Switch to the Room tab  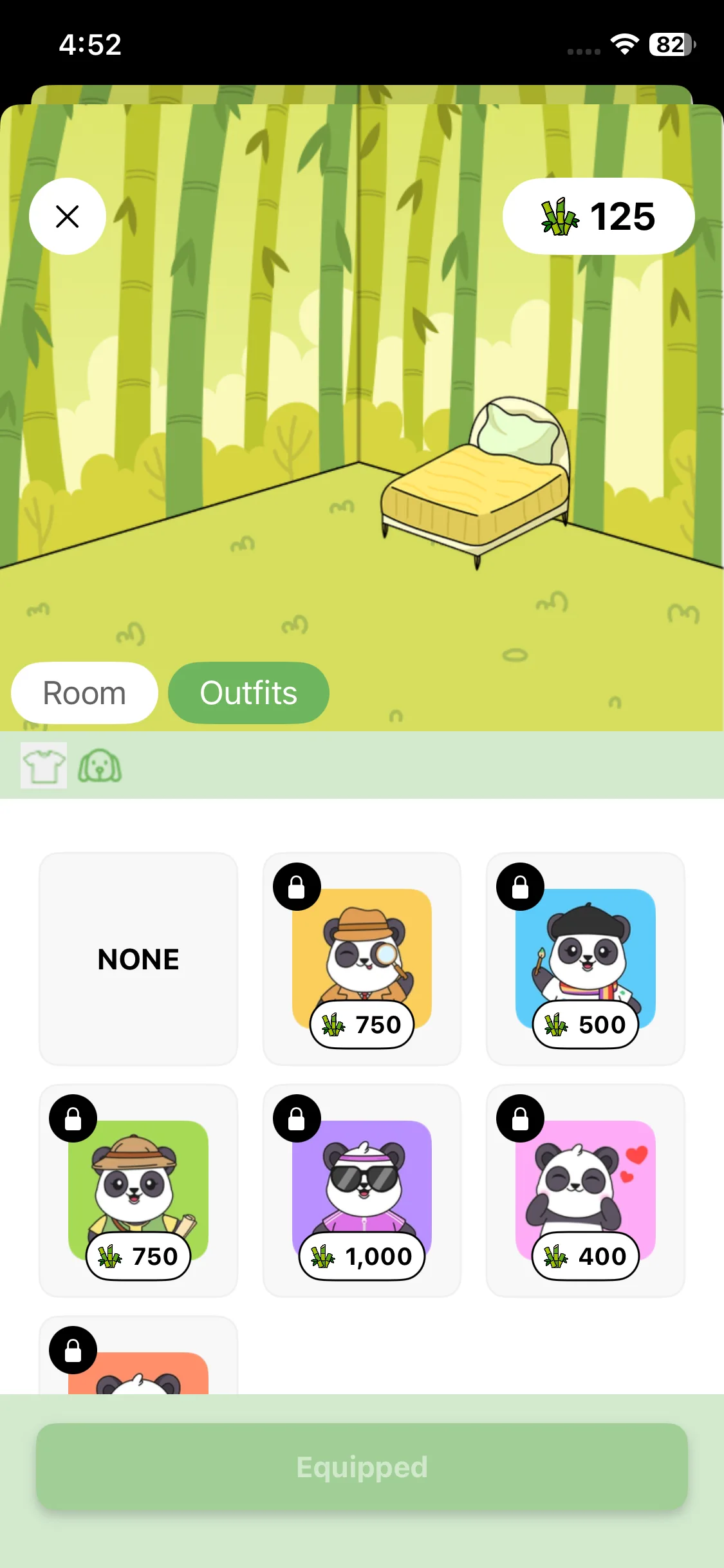tap(84, 693)
